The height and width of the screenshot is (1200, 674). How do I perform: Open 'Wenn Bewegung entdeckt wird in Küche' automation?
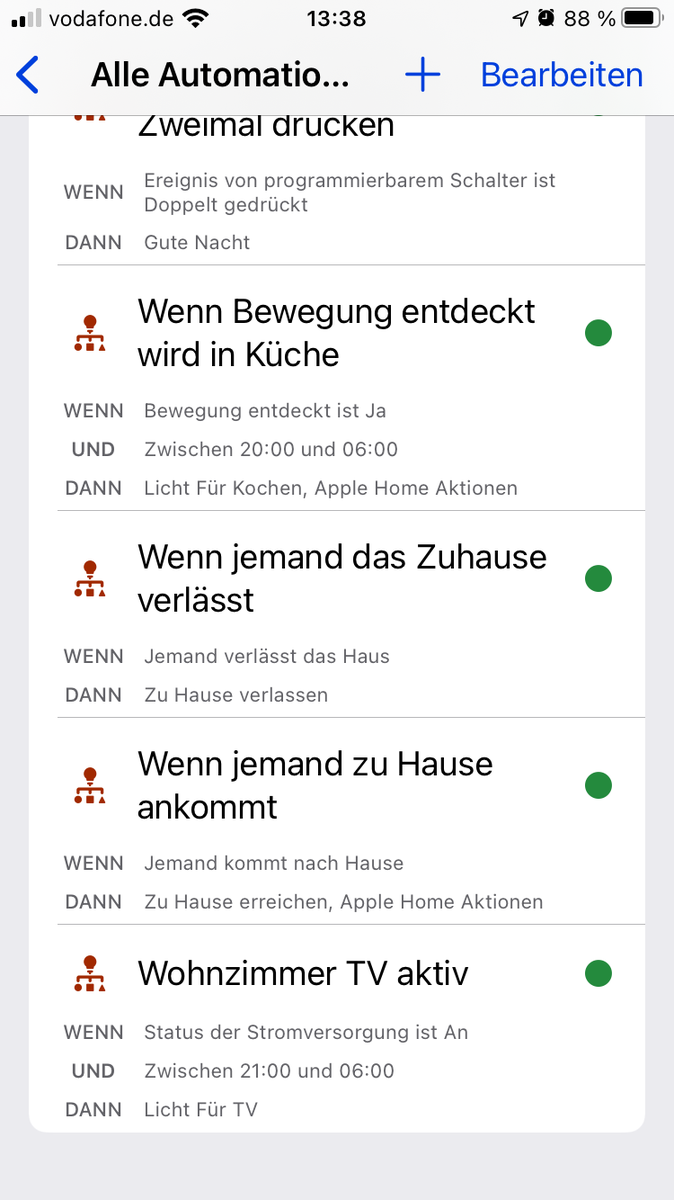tap(336, 333)
